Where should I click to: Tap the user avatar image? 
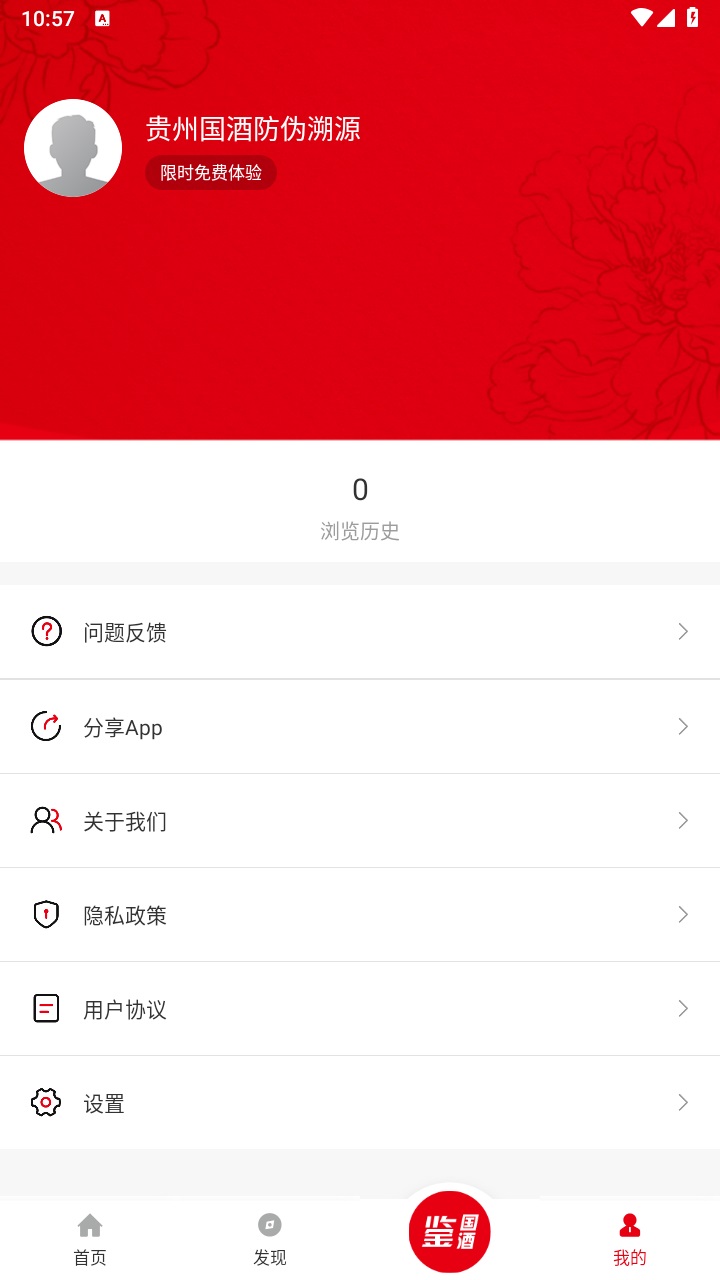(x=73, y=147)
